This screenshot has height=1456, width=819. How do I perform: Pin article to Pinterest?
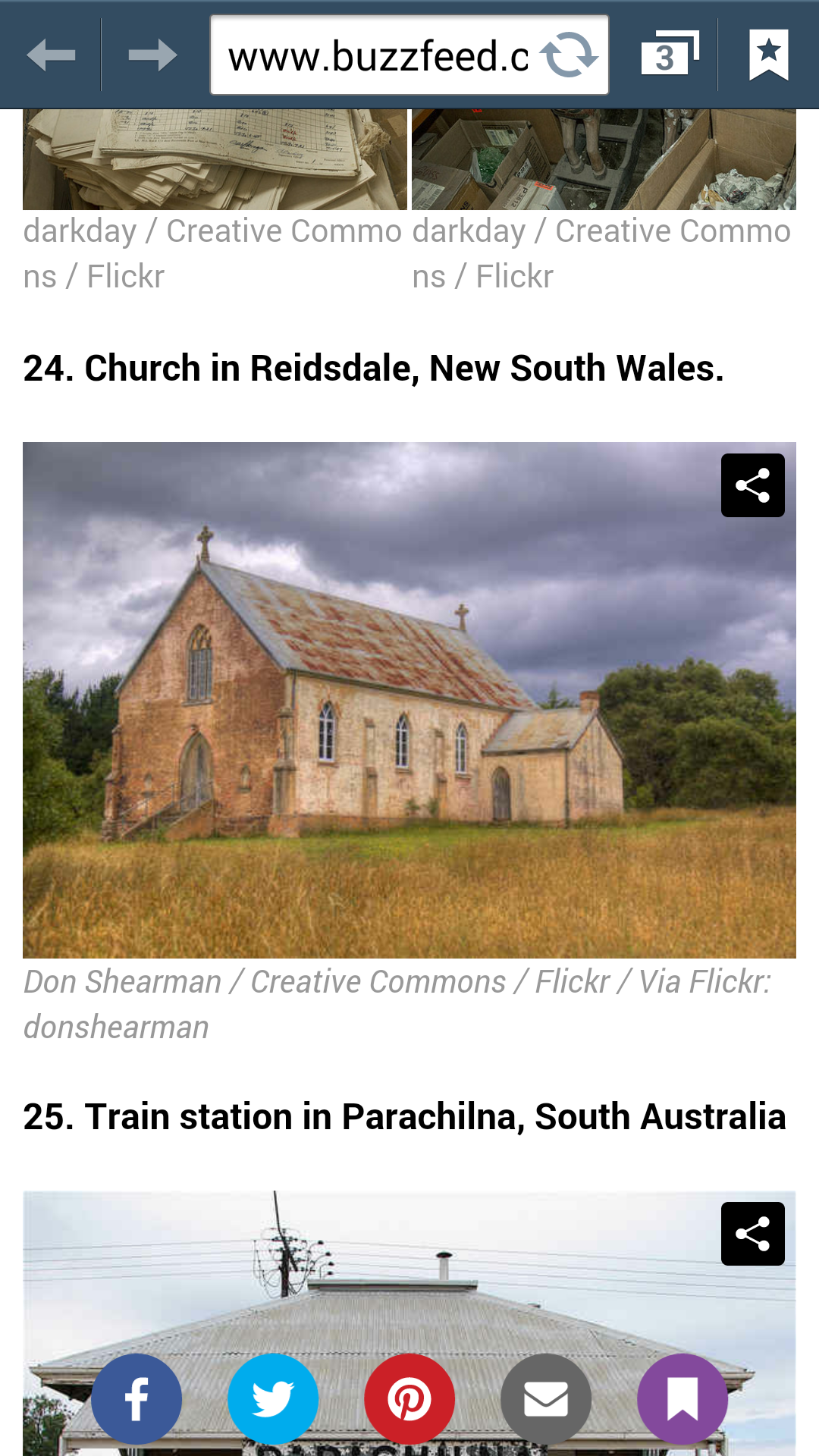pyautogui.click(x=409, y=1399)
